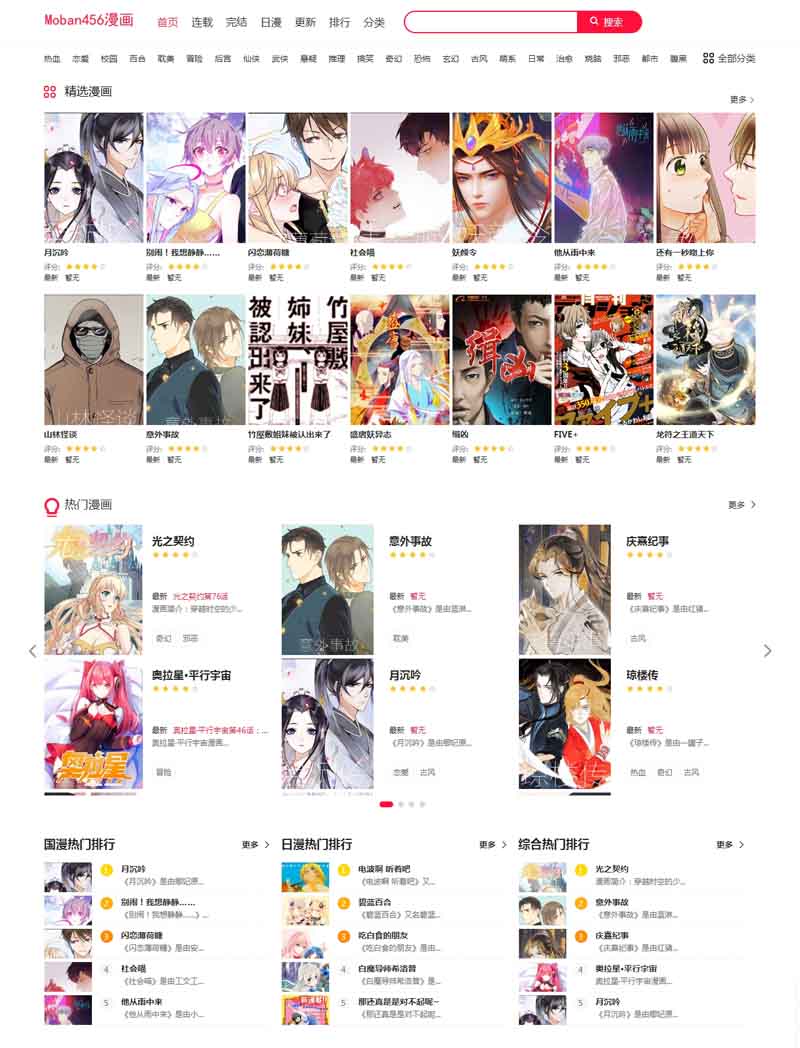
Task: Switch to the 完结 tab
Action: click(x=236, y=22)
